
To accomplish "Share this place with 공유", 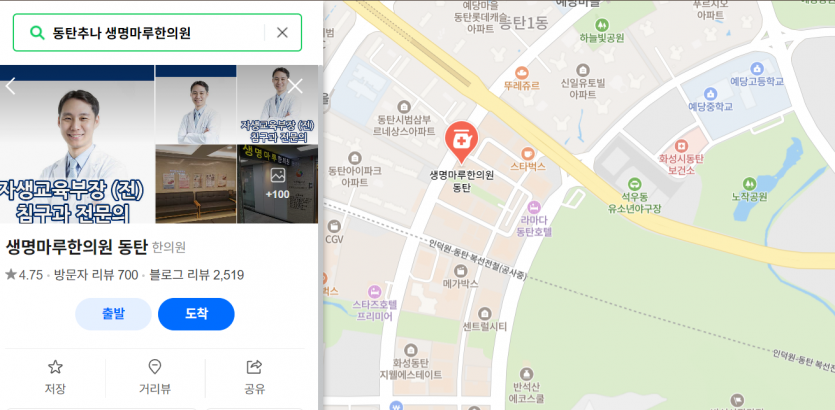I will click(254, 376).
